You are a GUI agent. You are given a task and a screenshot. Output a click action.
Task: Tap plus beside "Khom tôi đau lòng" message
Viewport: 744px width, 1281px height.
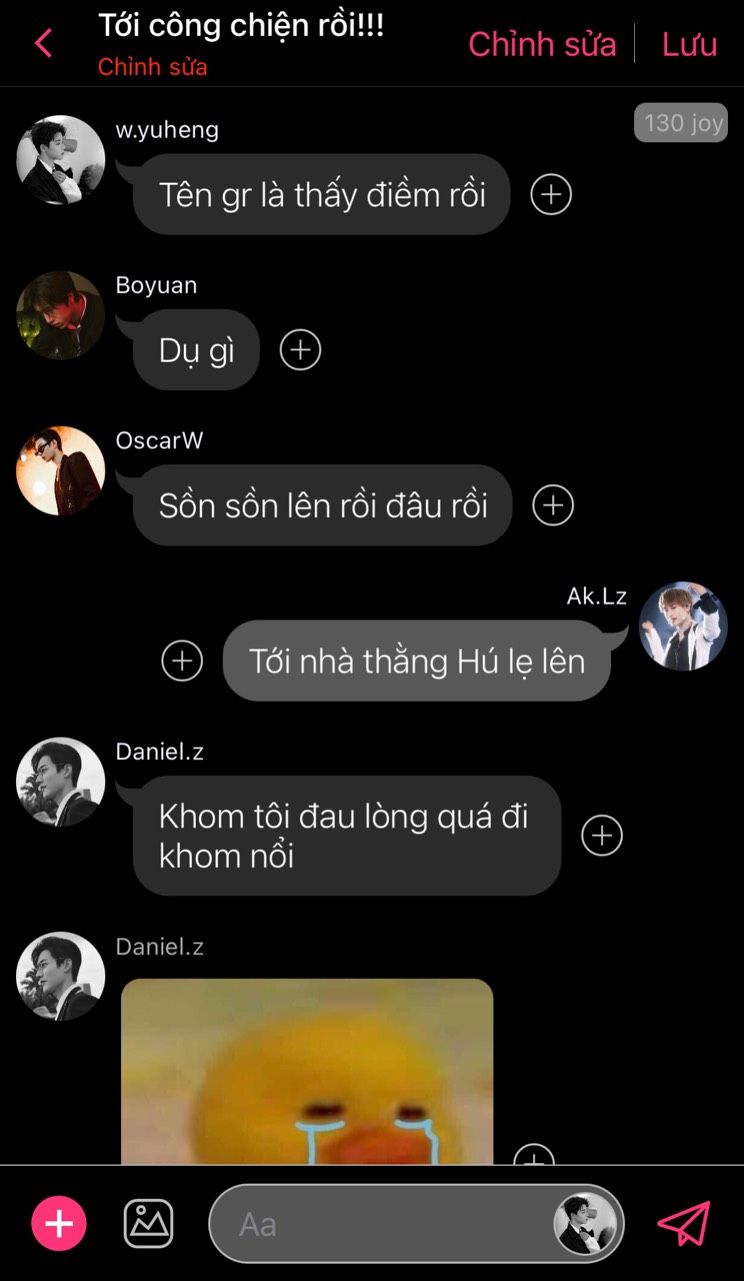point(602,836)
